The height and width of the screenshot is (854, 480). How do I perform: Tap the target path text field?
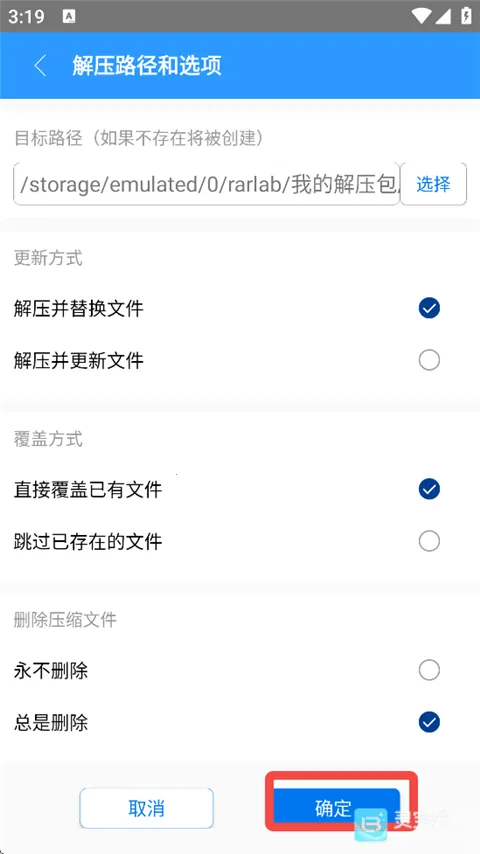pos(207,184)
